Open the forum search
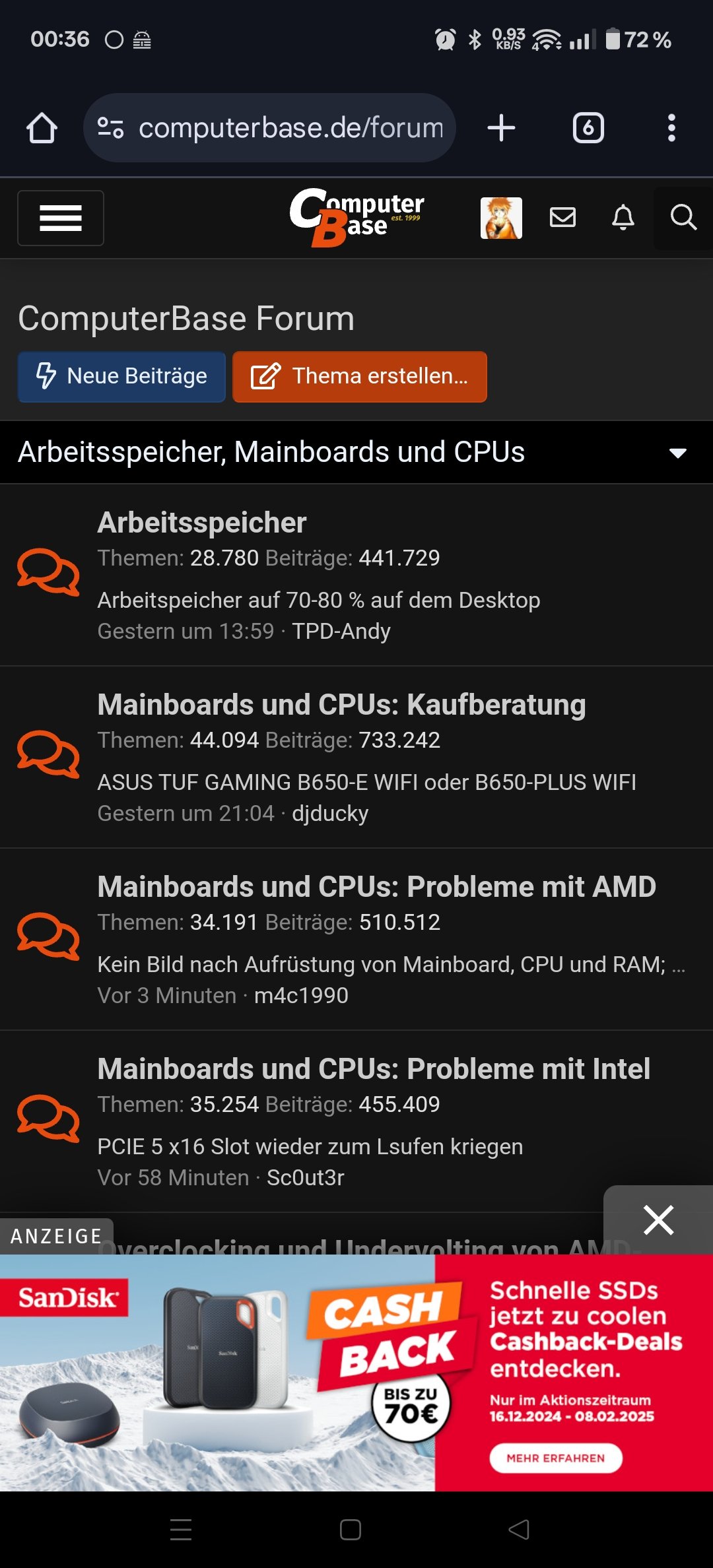This screenshot has width=713, height=1568. click(x=683, y=217)
